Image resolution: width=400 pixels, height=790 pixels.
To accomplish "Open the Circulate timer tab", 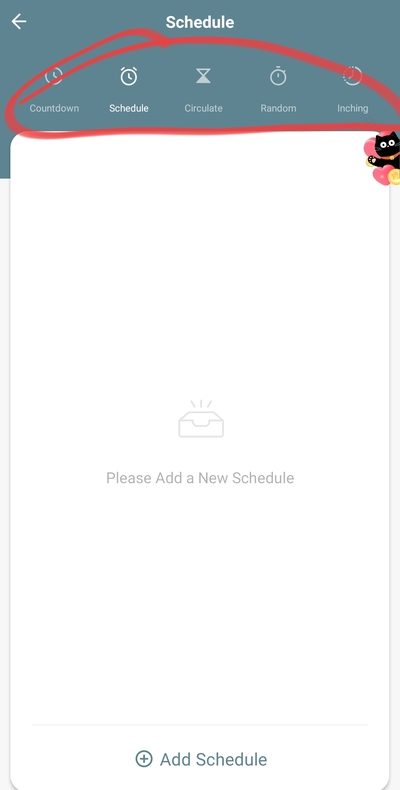I will coord(203,91).
